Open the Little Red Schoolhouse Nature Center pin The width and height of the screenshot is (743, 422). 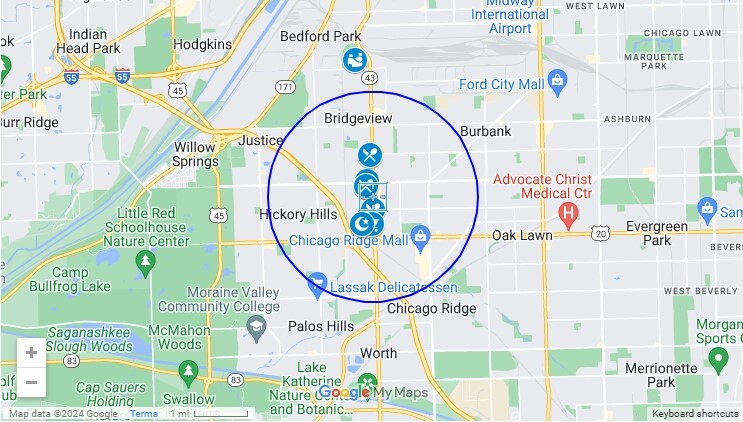click(x=146, y=262)
